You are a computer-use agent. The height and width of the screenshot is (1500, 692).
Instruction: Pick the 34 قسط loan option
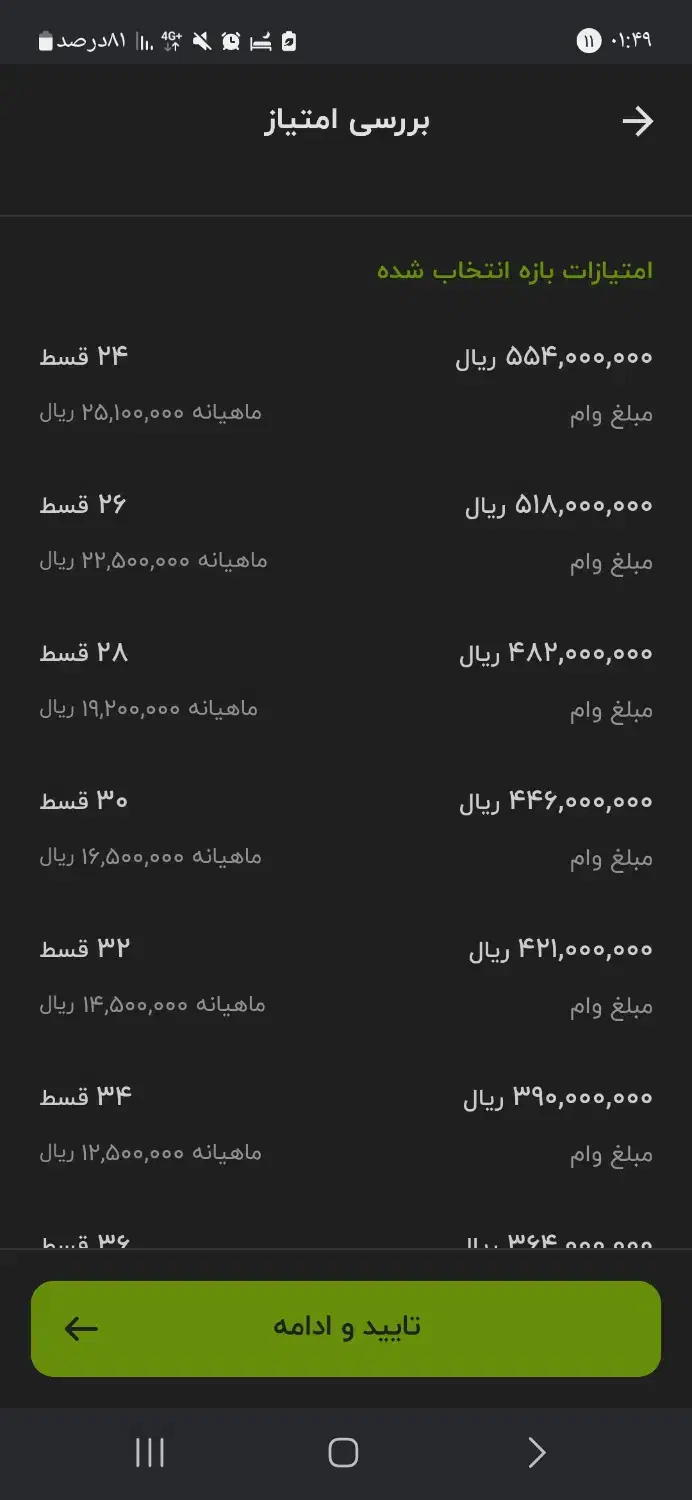tap(346, 1124)
